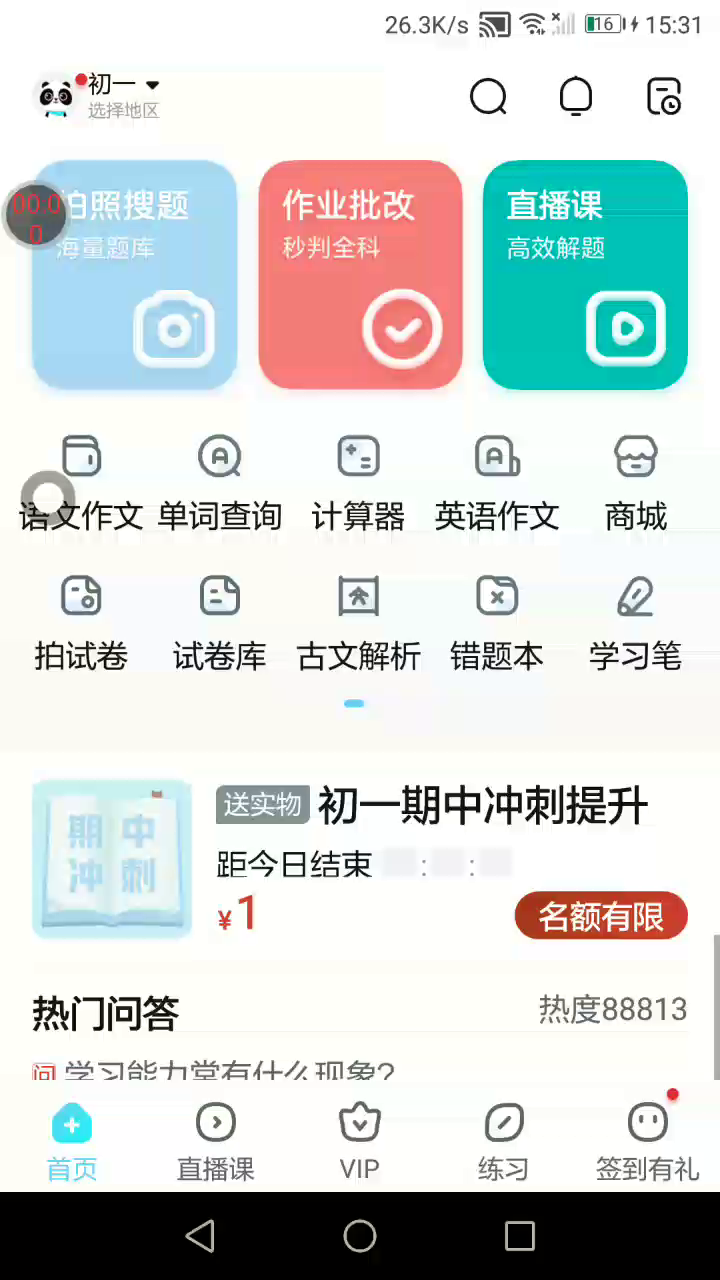Image resolution: width=720 pixels, height=1280 pixels.
Task: Open 英语作文
Action: click(497, 485)
